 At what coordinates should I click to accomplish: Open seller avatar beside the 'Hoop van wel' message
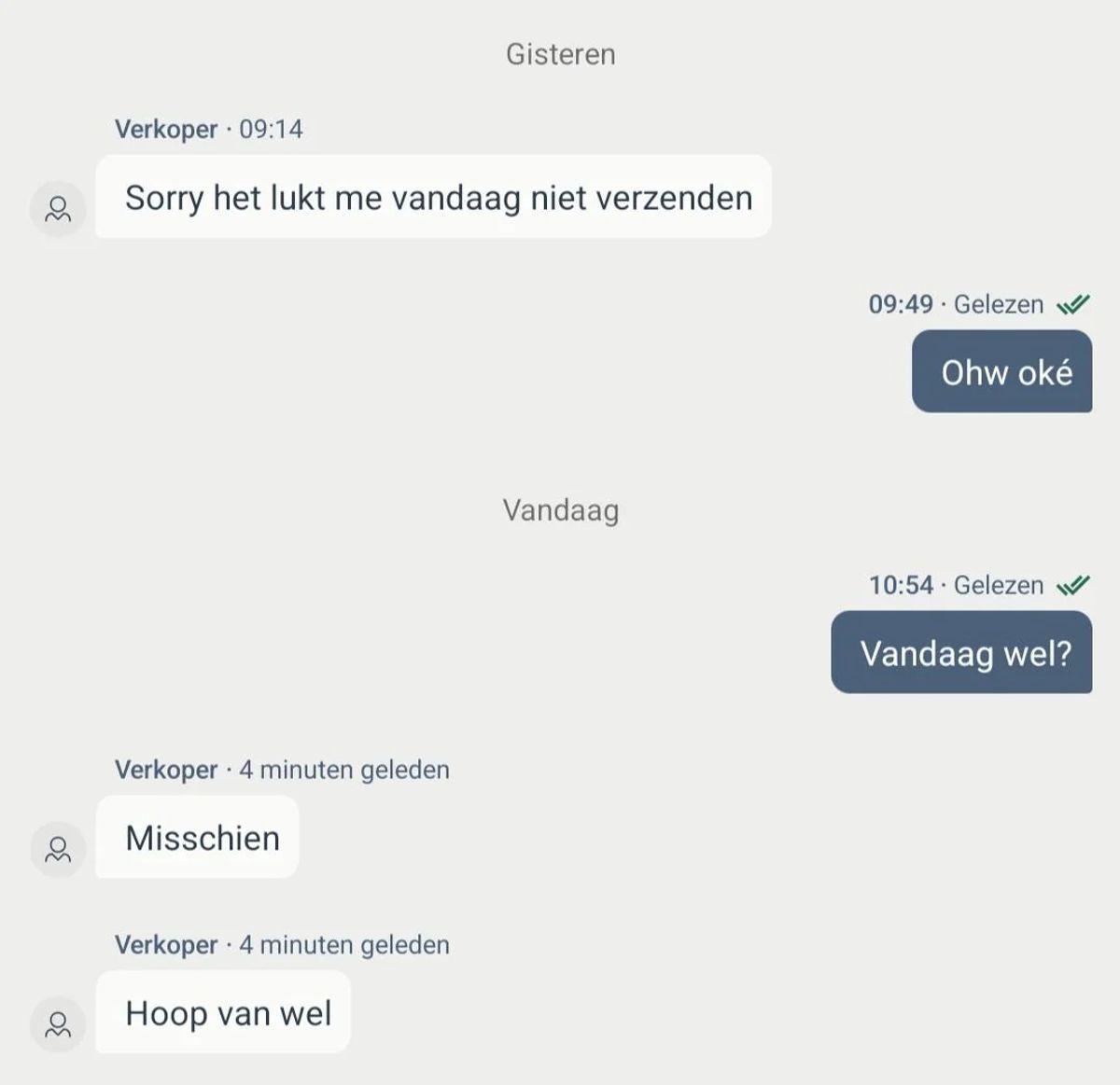(x=58, y=1024)
